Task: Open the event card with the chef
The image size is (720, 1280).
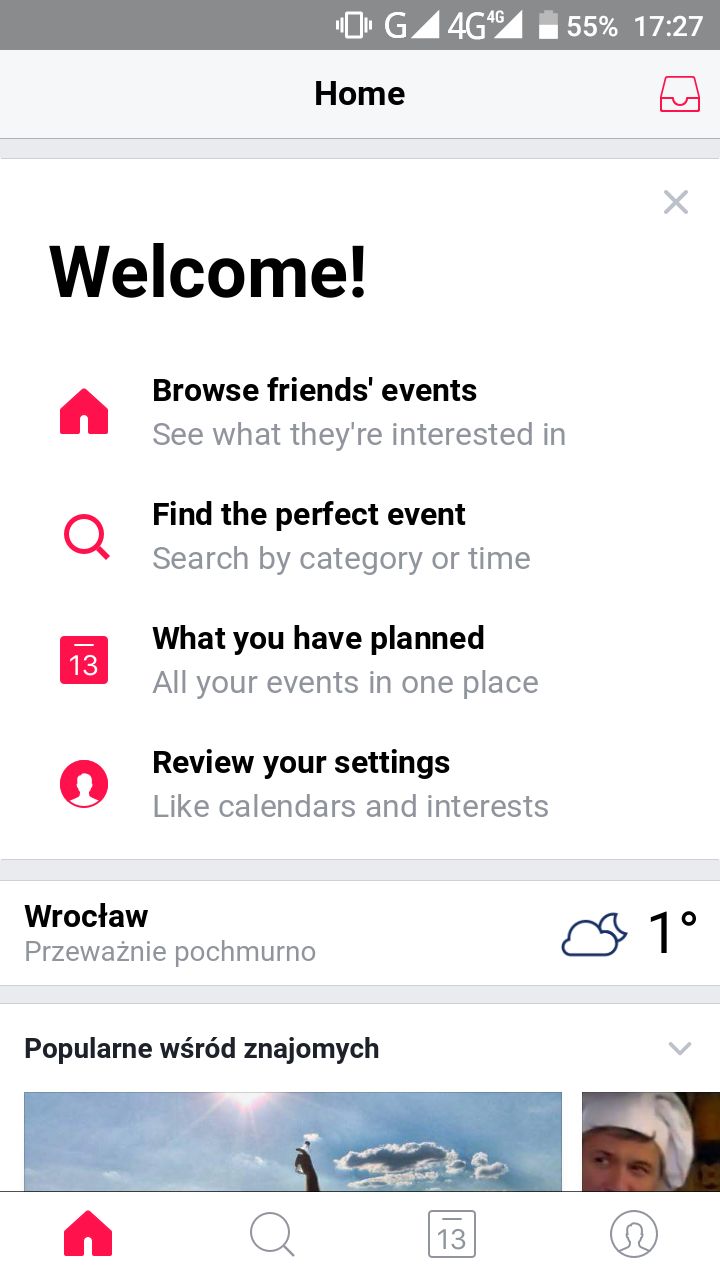Action: (650, 1140)
